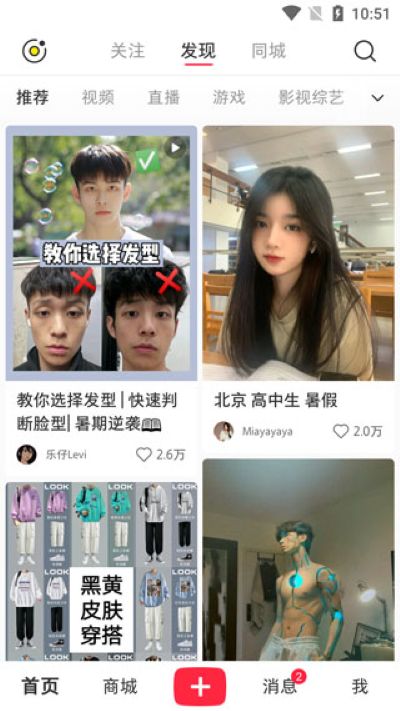This screenshot has height=711, width=400.
Task: Go to the 商城 tab
Action: click(x=120, y=687)
